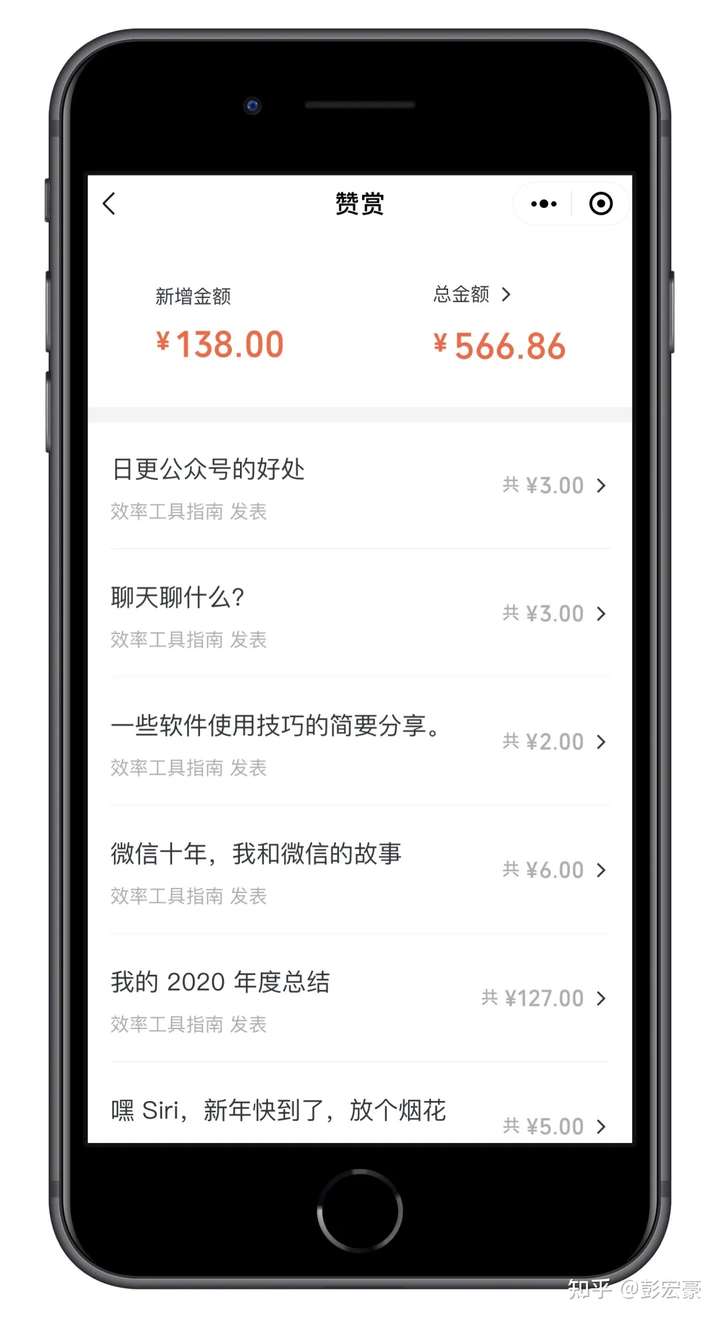Select the 我的 2020 年度总结 row
The height and width of the screenshot is (1319, 720).
tap(358, 998)
